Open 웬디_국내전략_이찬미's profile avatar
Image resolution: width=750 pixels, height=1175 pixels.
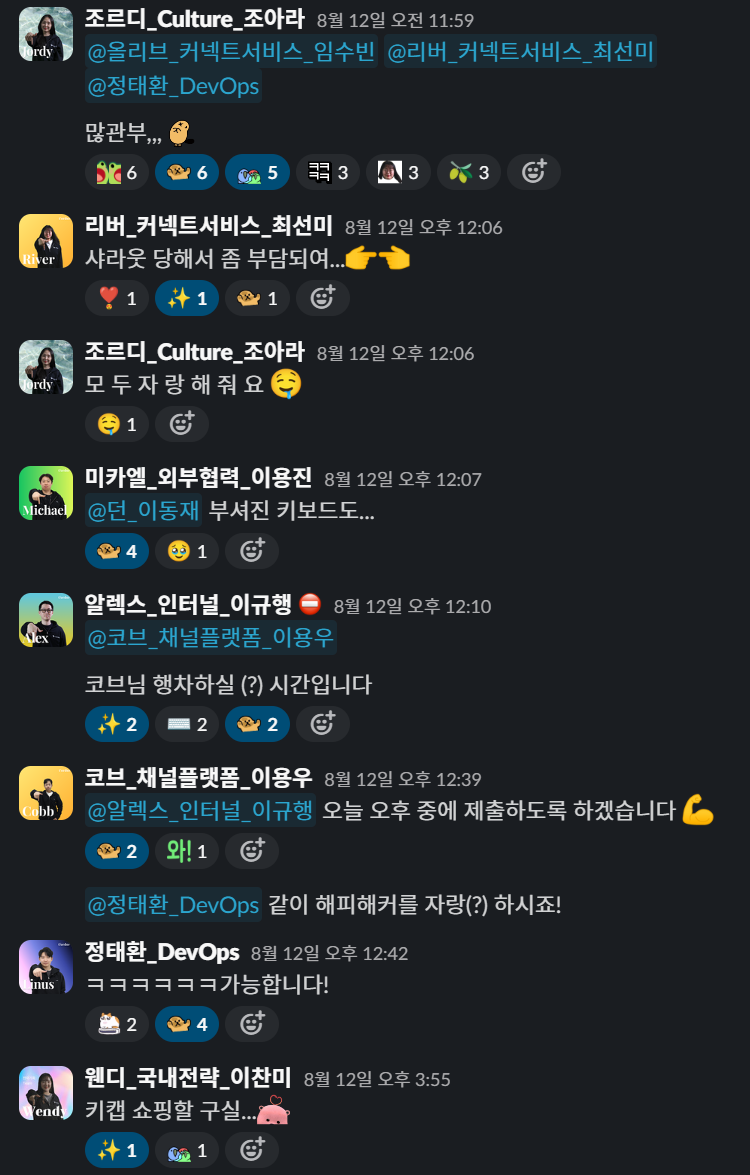click(x=46, y=1093)
